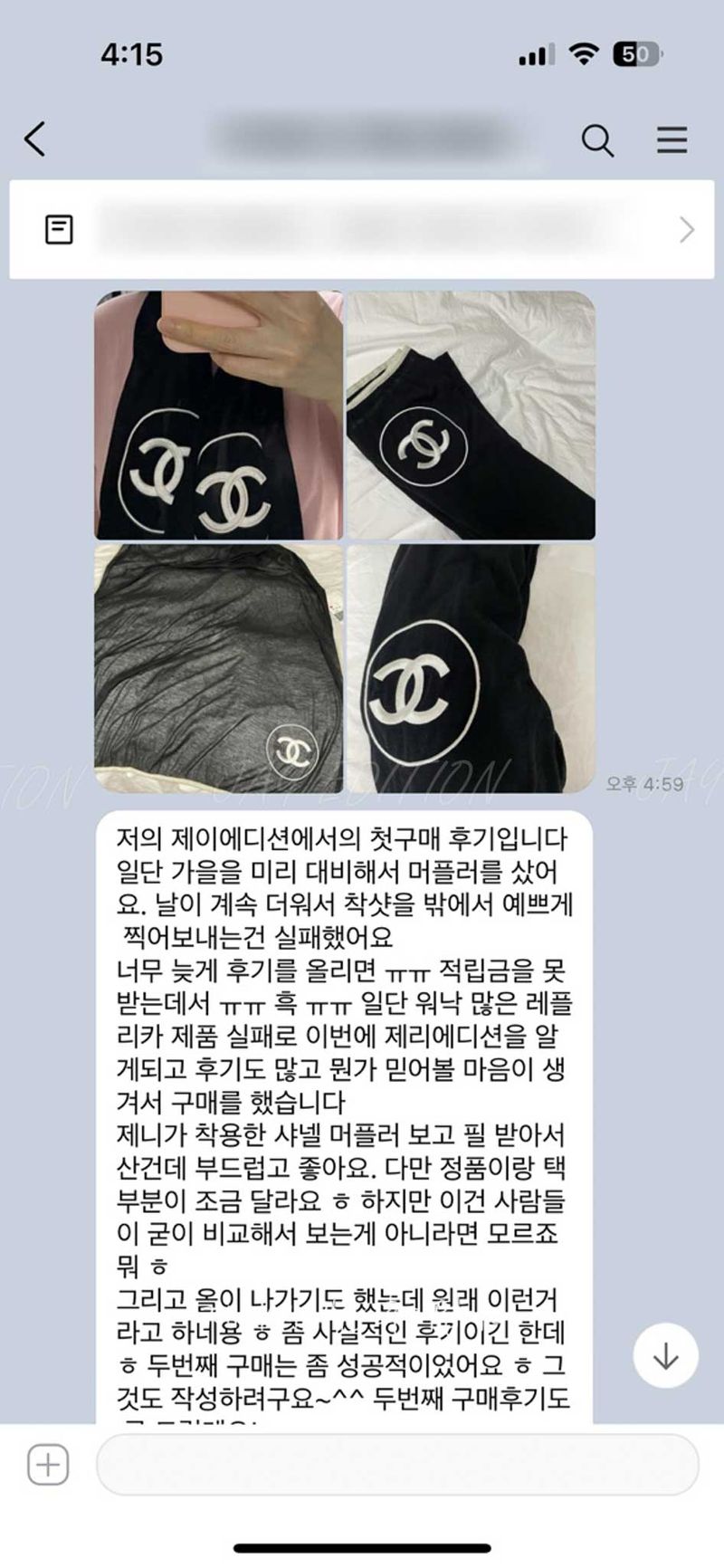The width and height of the screenshot is (724, 1568).
Task: Go back to the chat list
Action: pos(35,139)
